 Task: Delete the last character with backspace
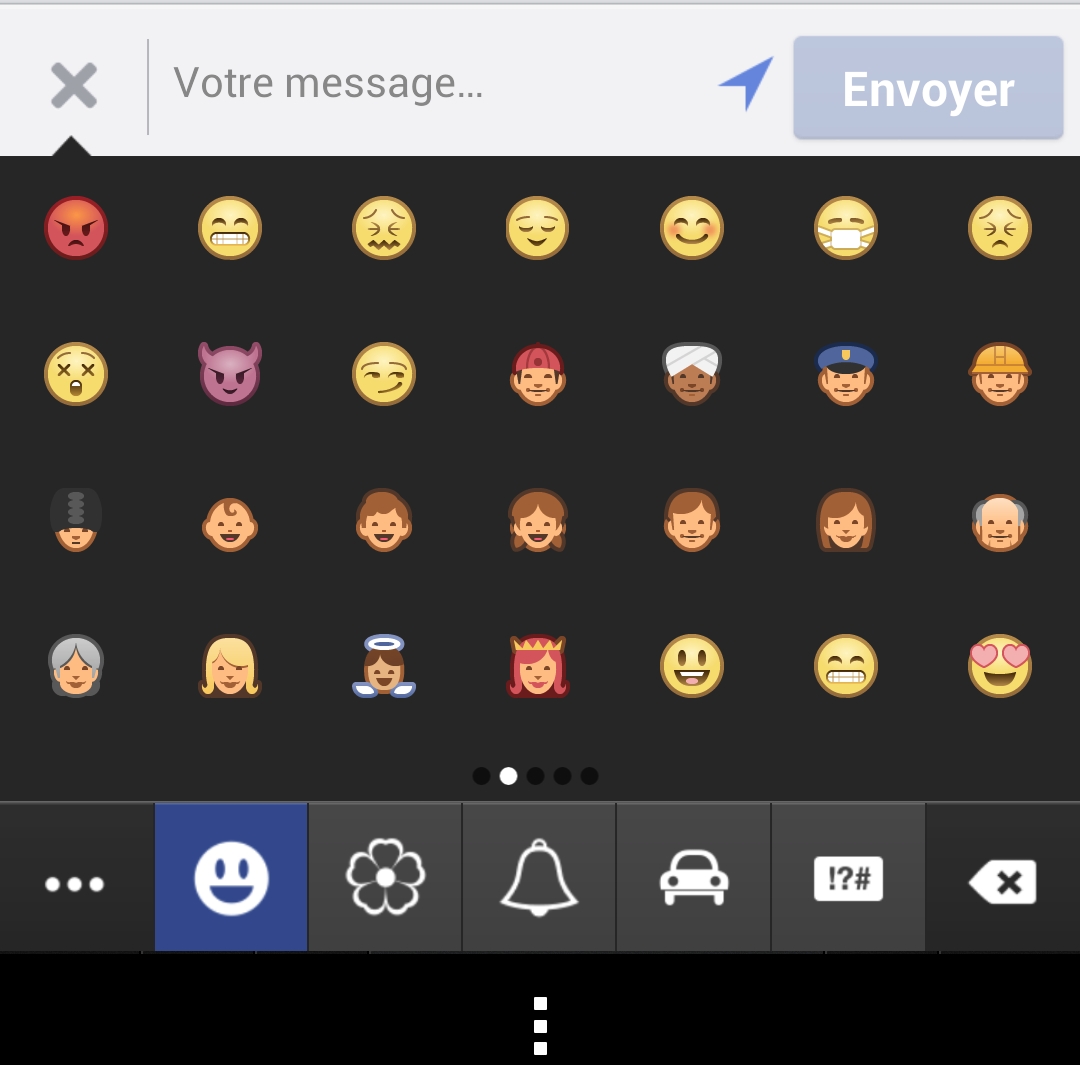(x=1002, y=882)
